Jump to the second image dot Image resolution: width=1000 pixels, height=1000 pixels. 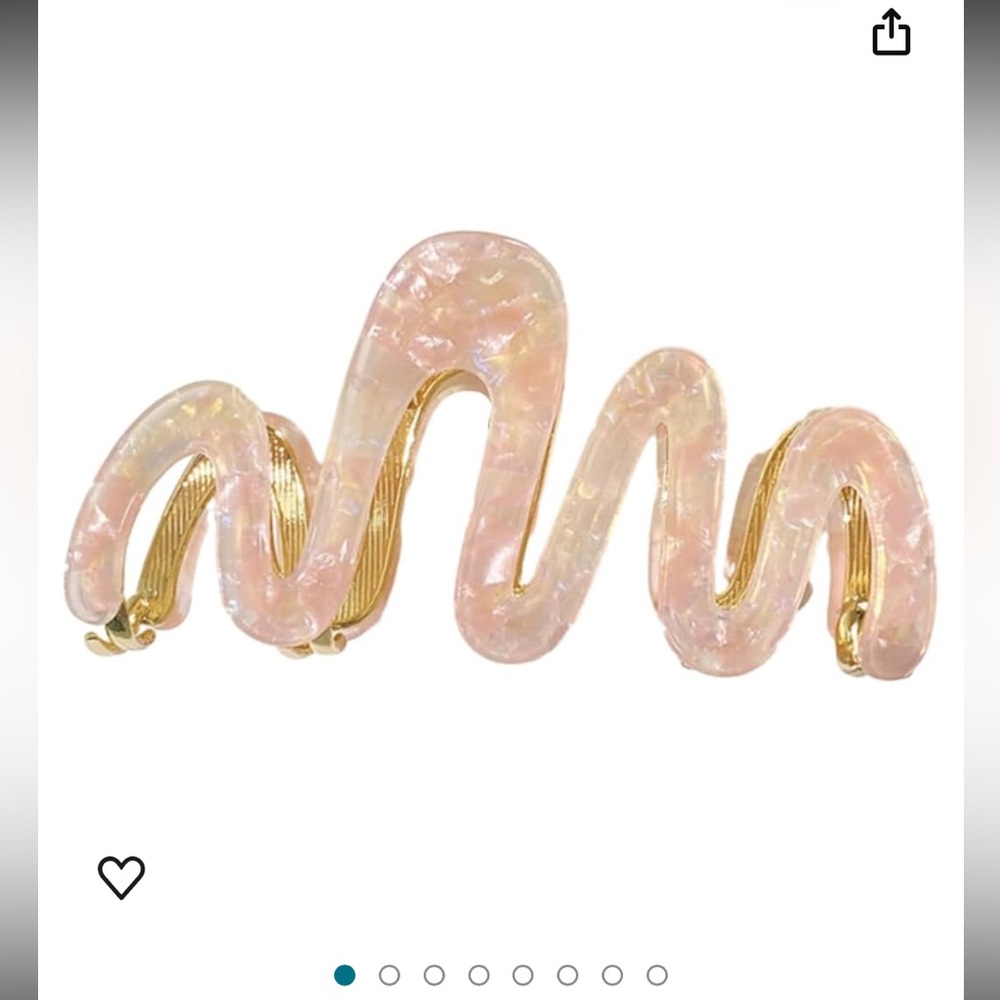coord(389,975)
